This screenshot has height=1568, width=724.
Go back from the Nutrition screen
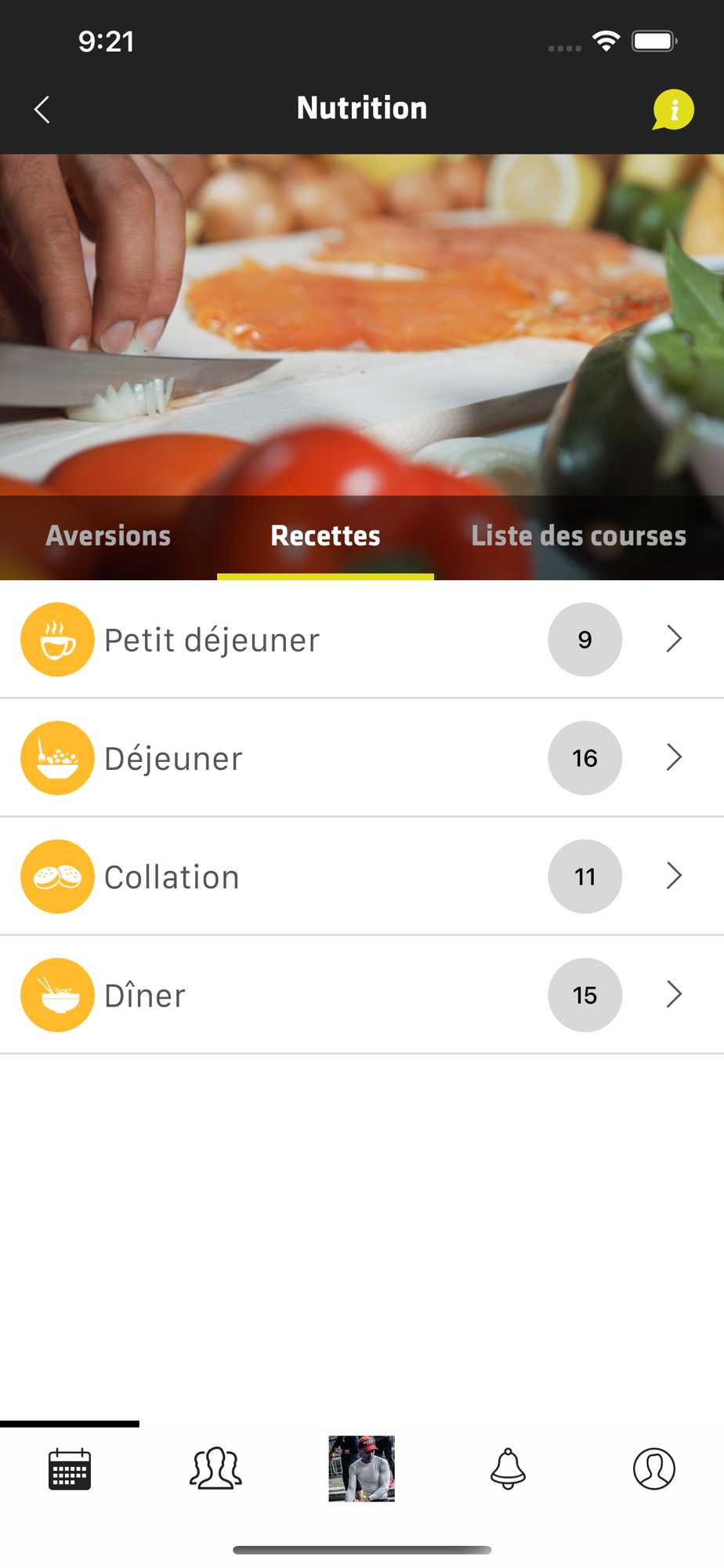coord(42,110)
